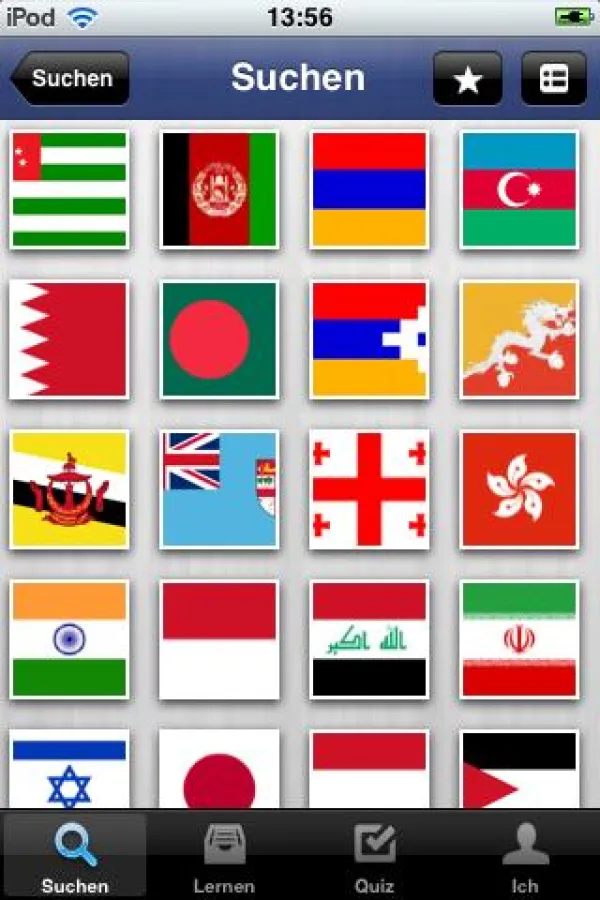Image resolution: width=600 pixels, height=900 pixels.
Task: Select the Hong Kong flag tile
Action: point(518,489)
